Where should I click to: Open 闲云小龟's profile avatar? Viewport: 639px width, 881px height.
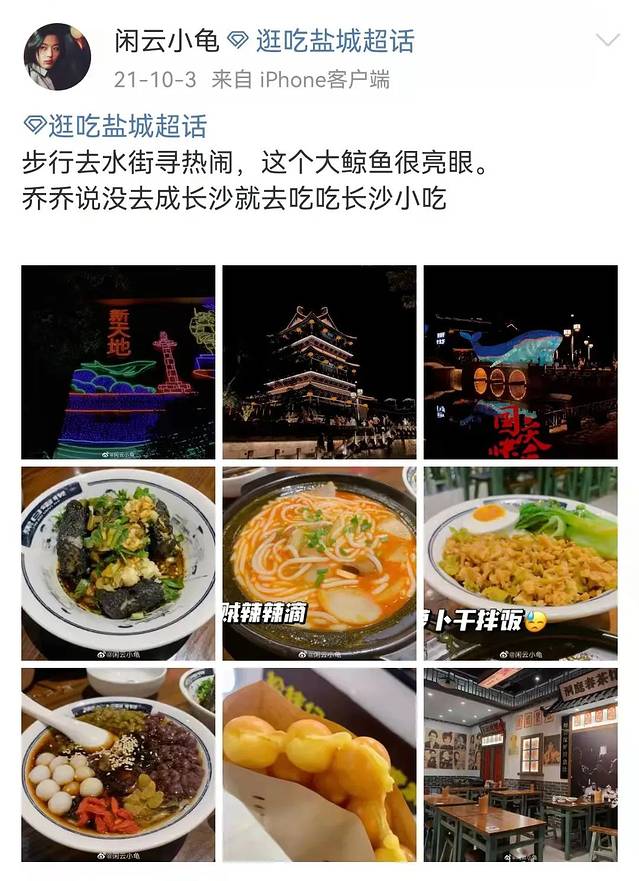[x=57, y=57]
